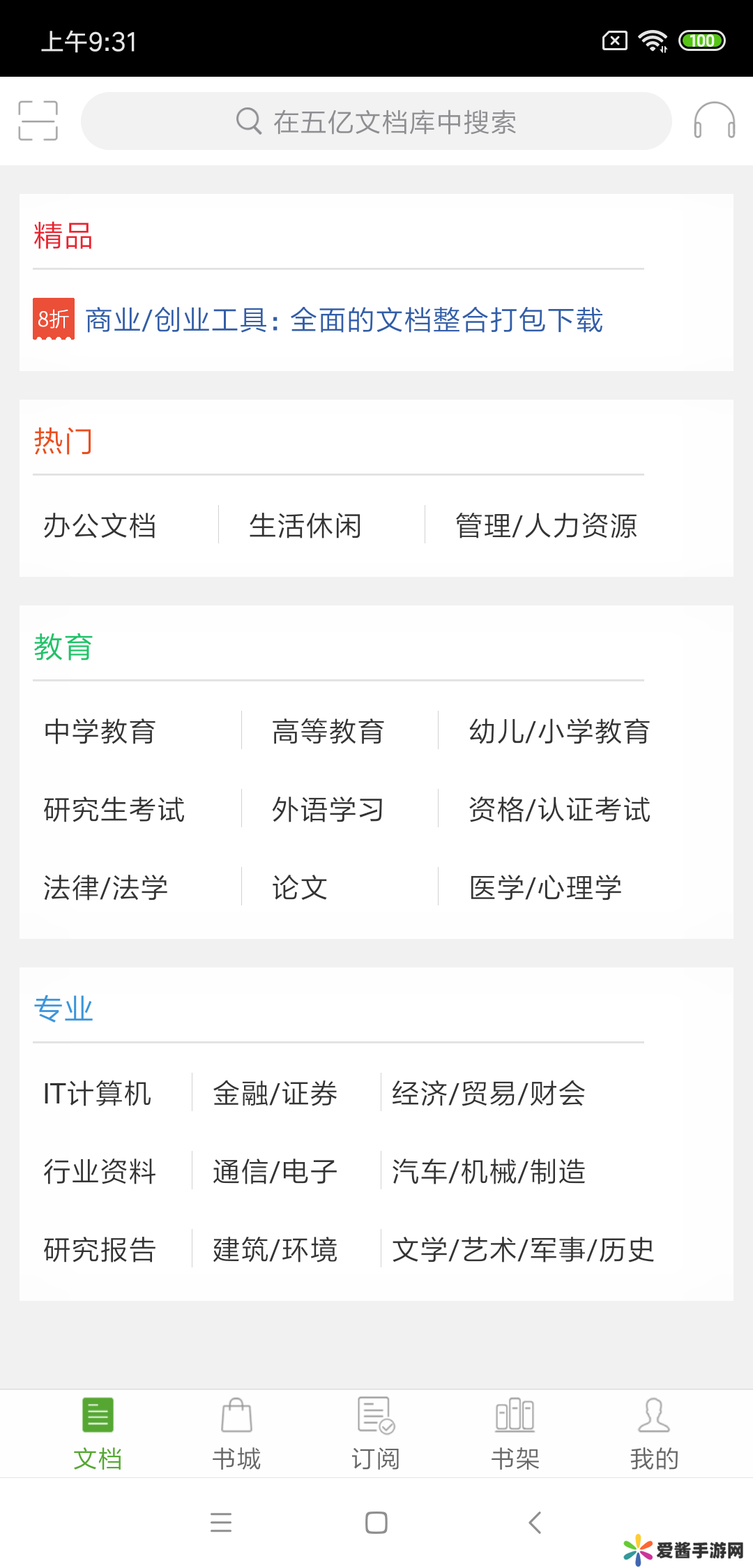Open the 外语学习 category

pos(328,810)
